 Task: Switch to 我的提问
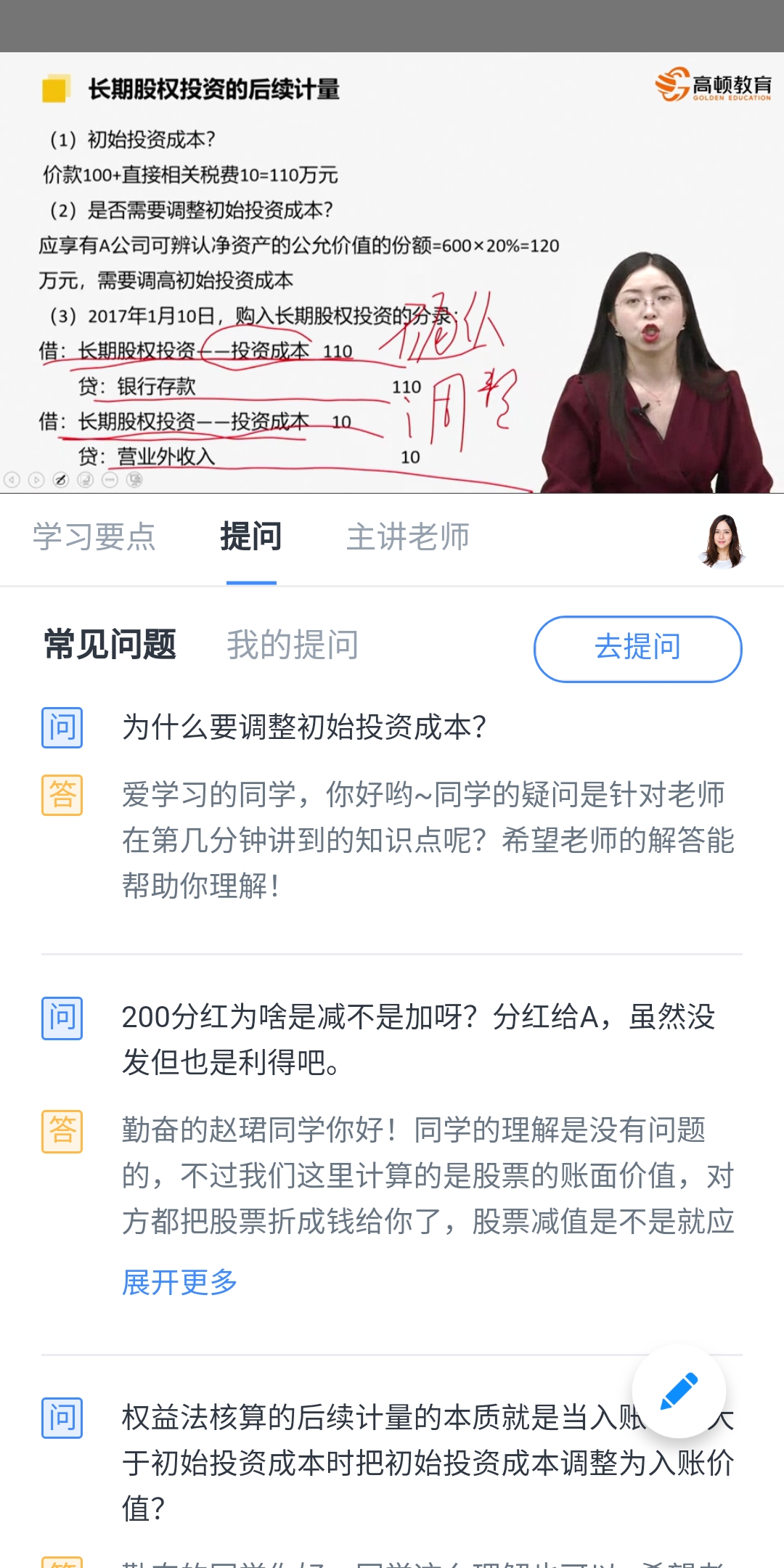tap(293, 645)
